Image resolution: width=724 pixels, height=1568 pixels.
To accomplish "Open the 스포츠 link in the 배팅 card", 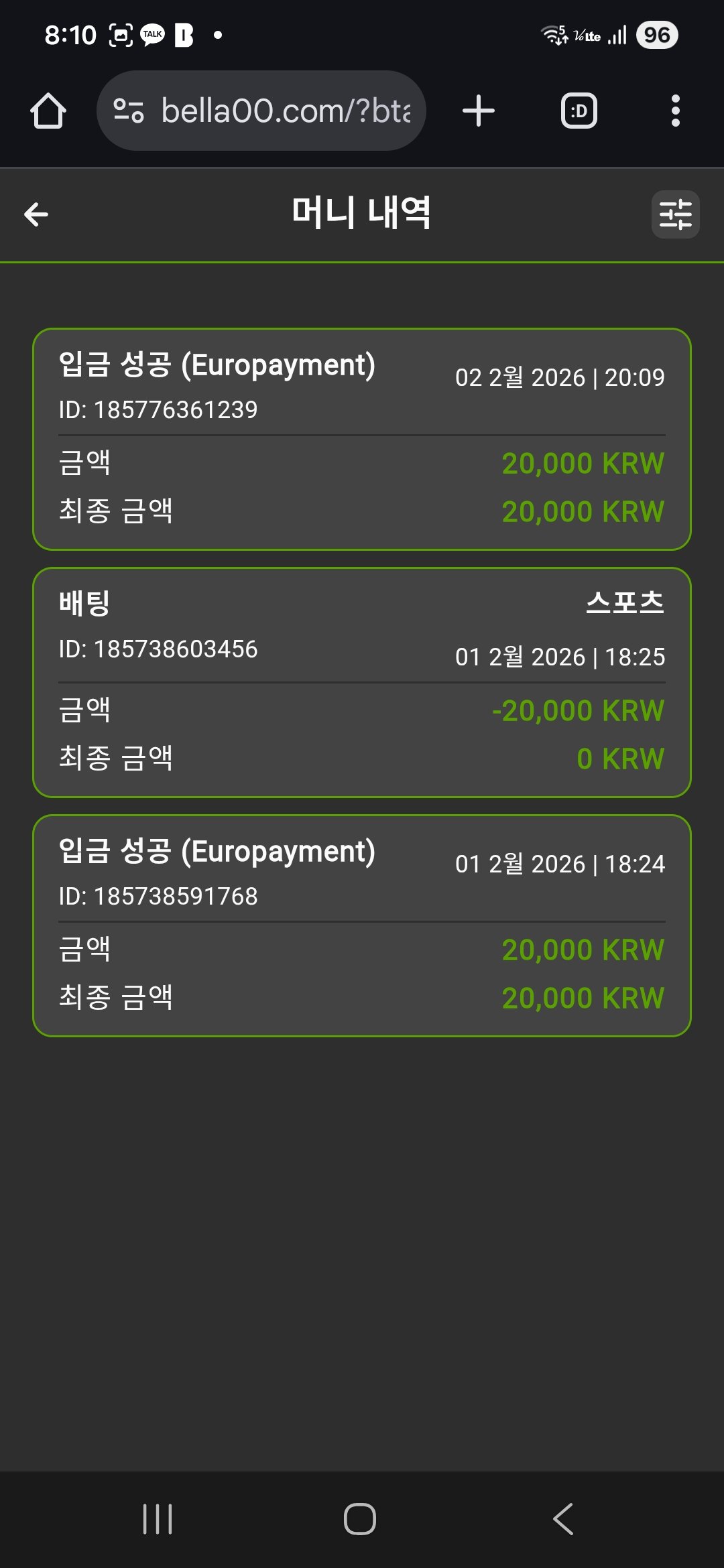I will 625,603.
